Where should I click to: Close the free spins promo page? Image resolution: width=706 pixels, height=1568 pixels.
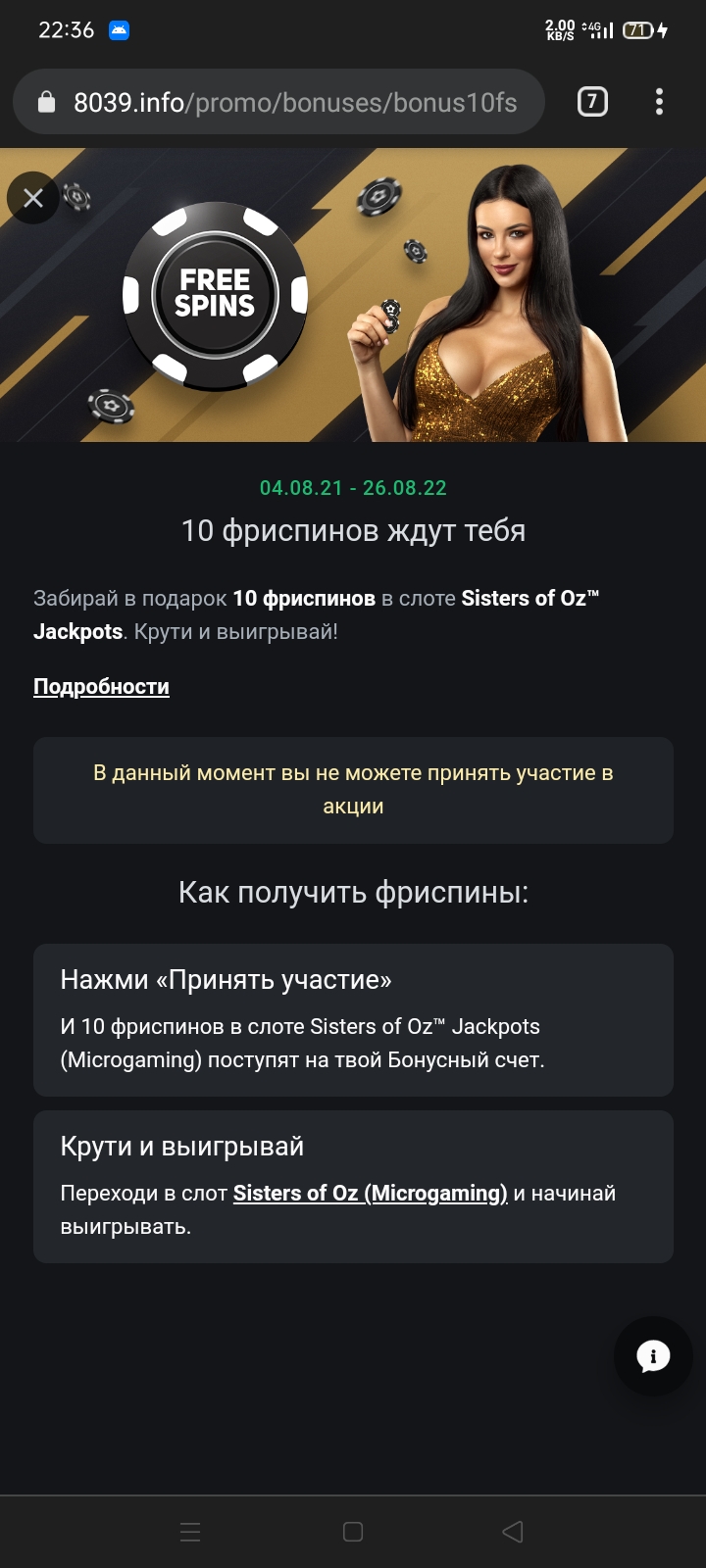(32, 198)
